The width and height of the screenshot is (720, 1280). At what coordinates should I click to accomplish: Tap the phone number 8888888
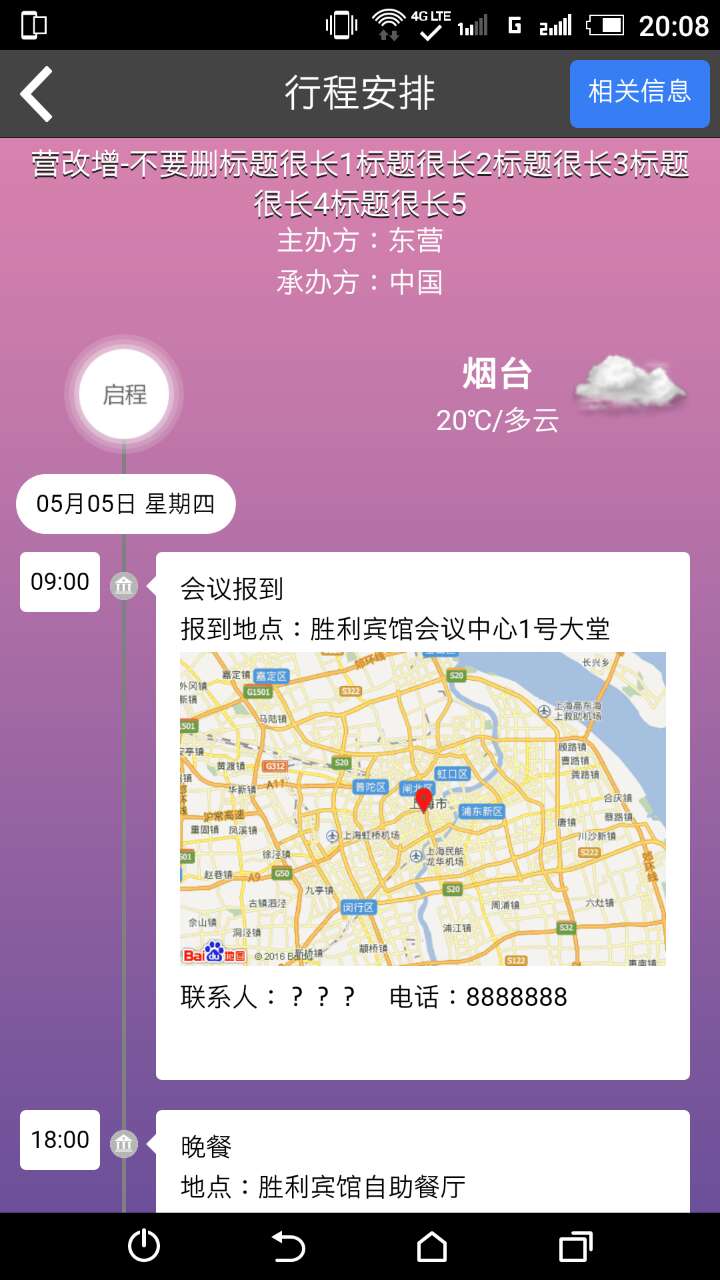coord(517,997)
